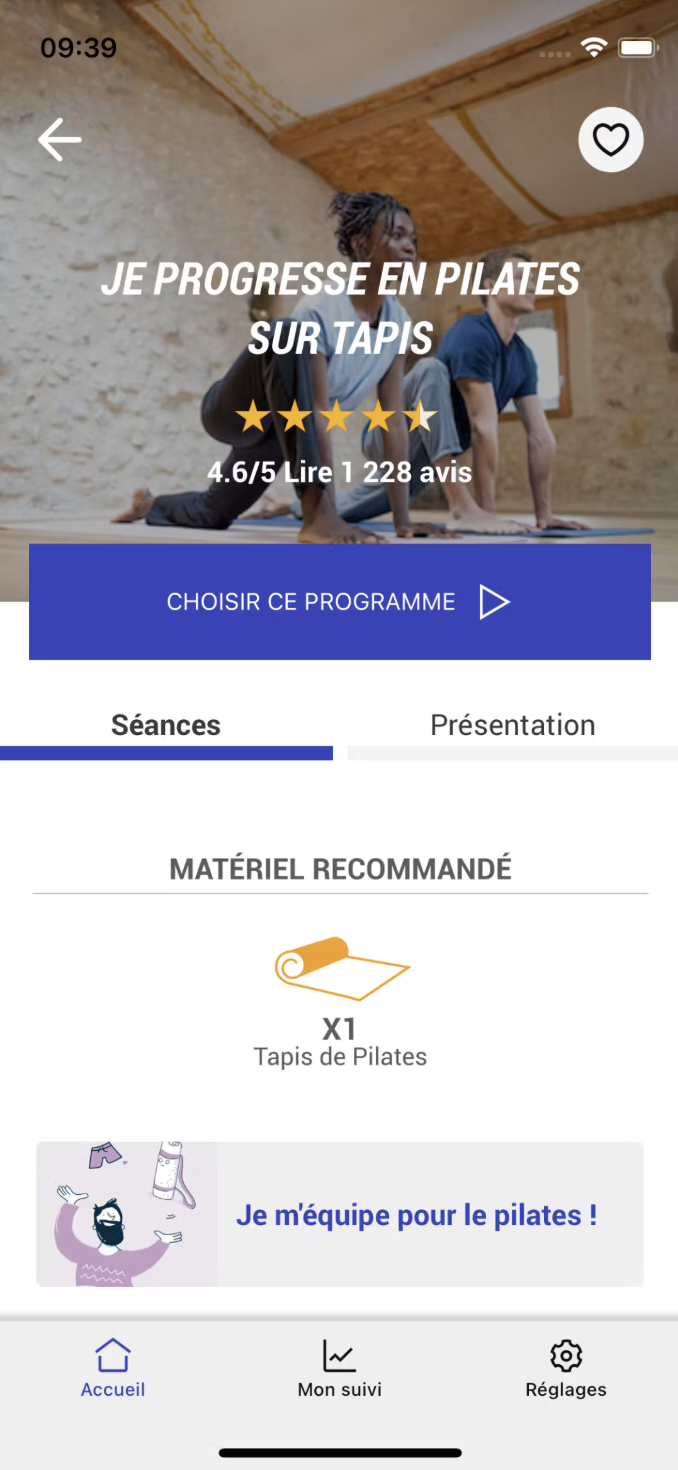Add this program to favorites with the heart

(611, 139)
